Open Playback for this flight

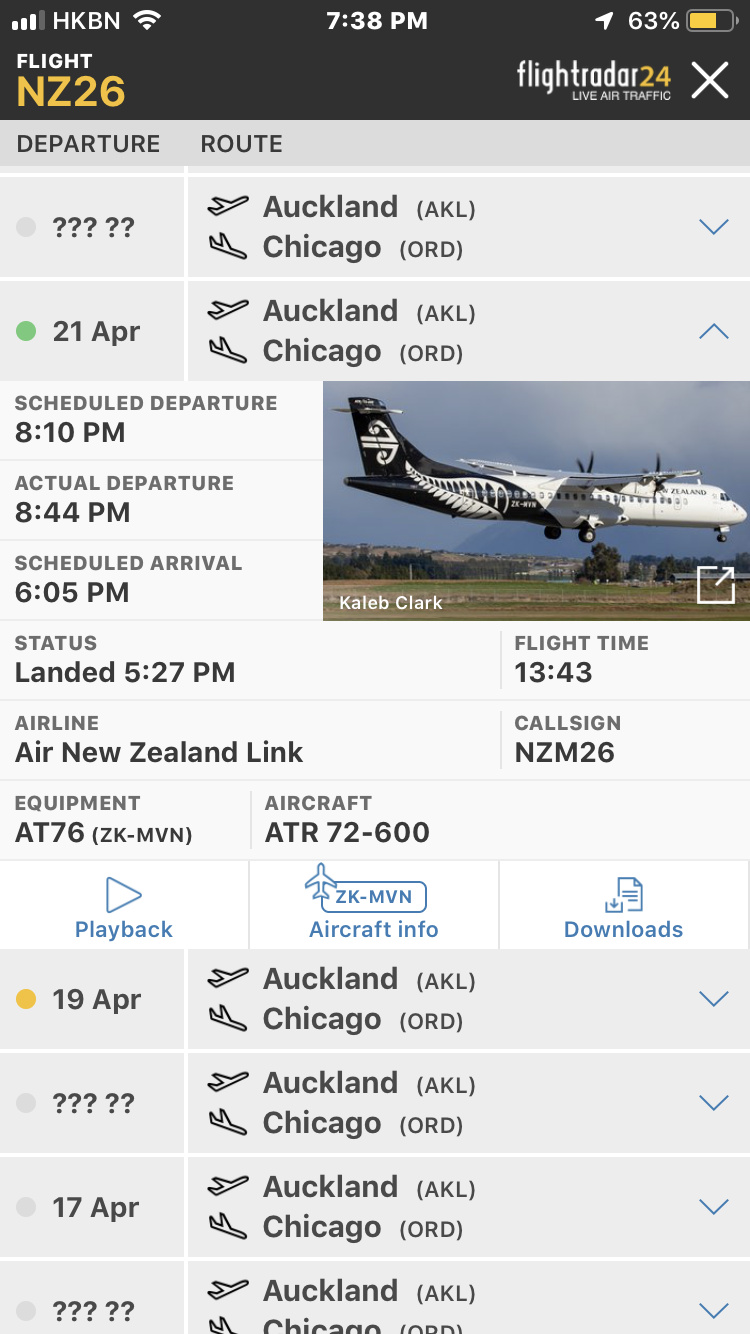point(124,906)
